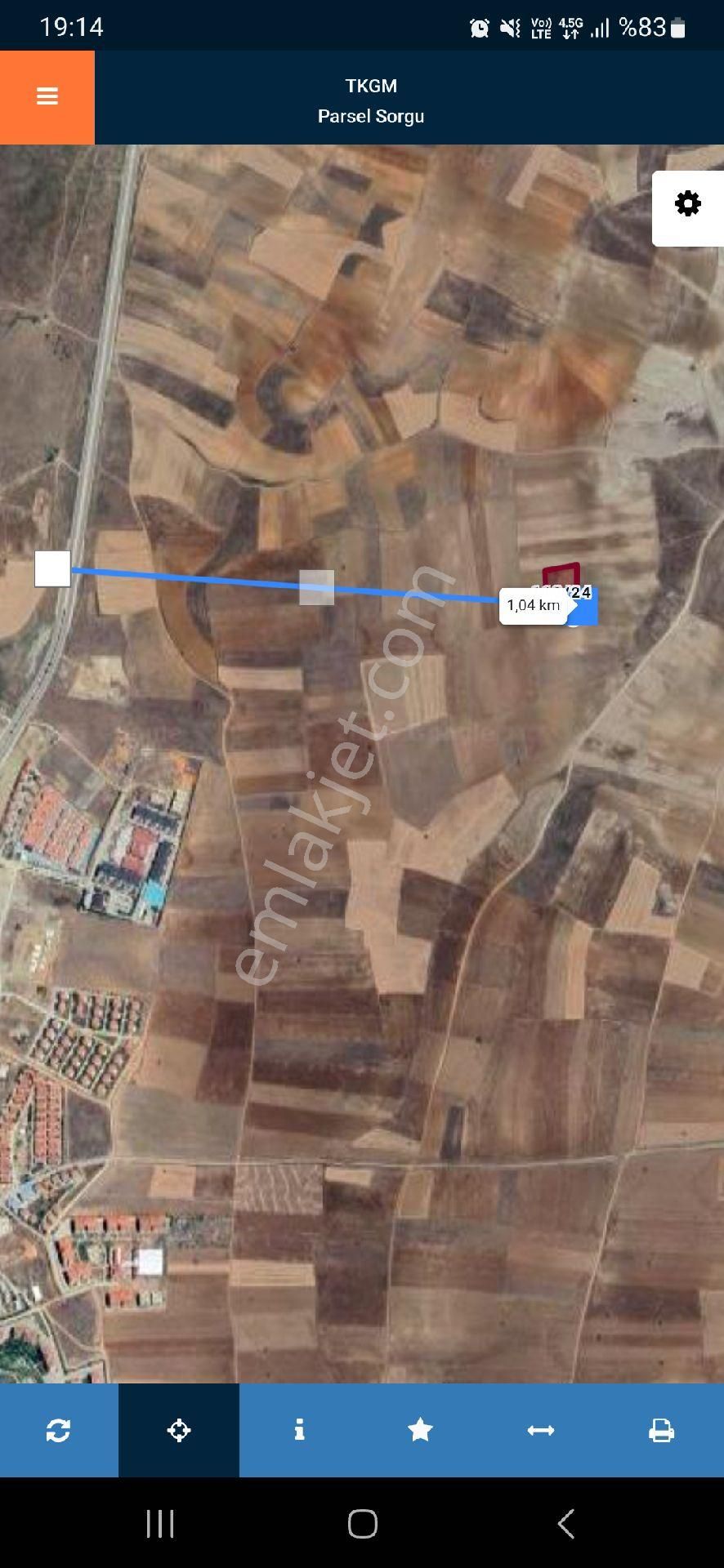Toggle map refresh auto-update
Viewport: 724px width, 1568px height.
click(59, 1430)
